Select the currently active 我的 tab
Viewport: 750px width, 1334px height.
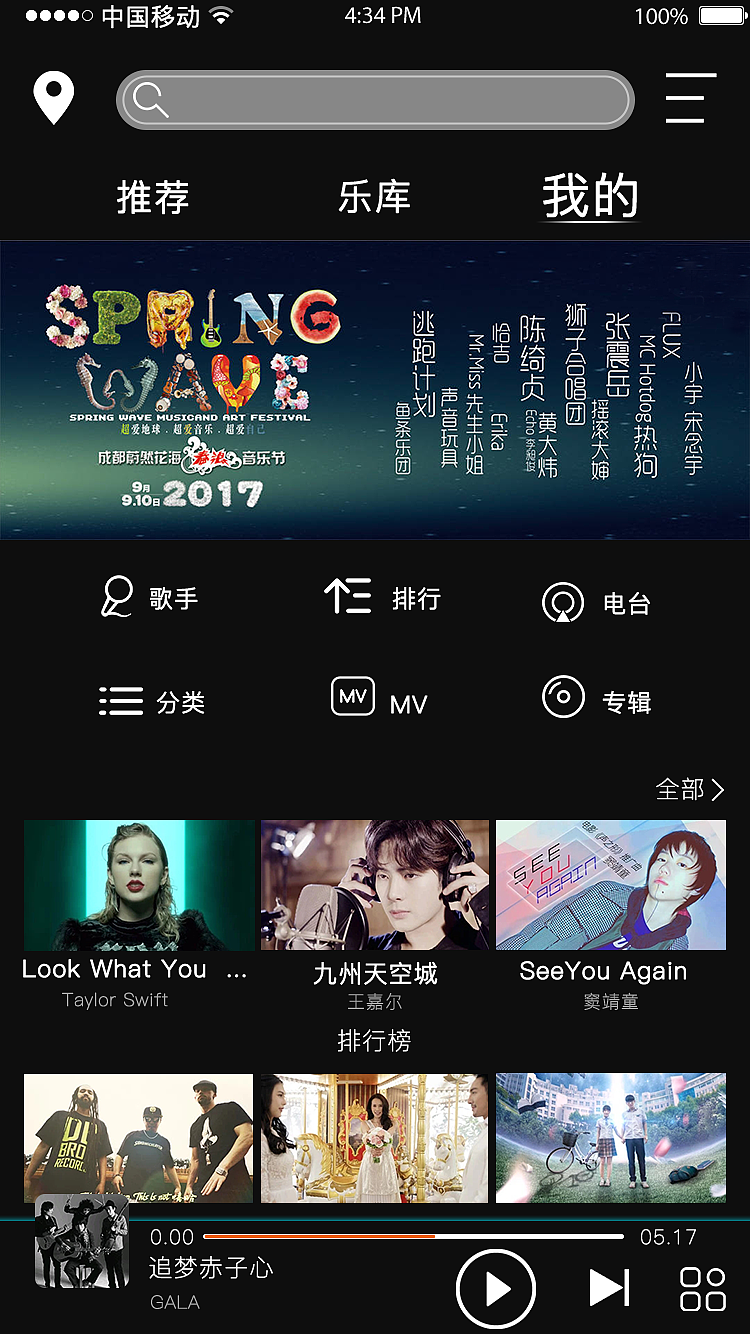point(589,196)
